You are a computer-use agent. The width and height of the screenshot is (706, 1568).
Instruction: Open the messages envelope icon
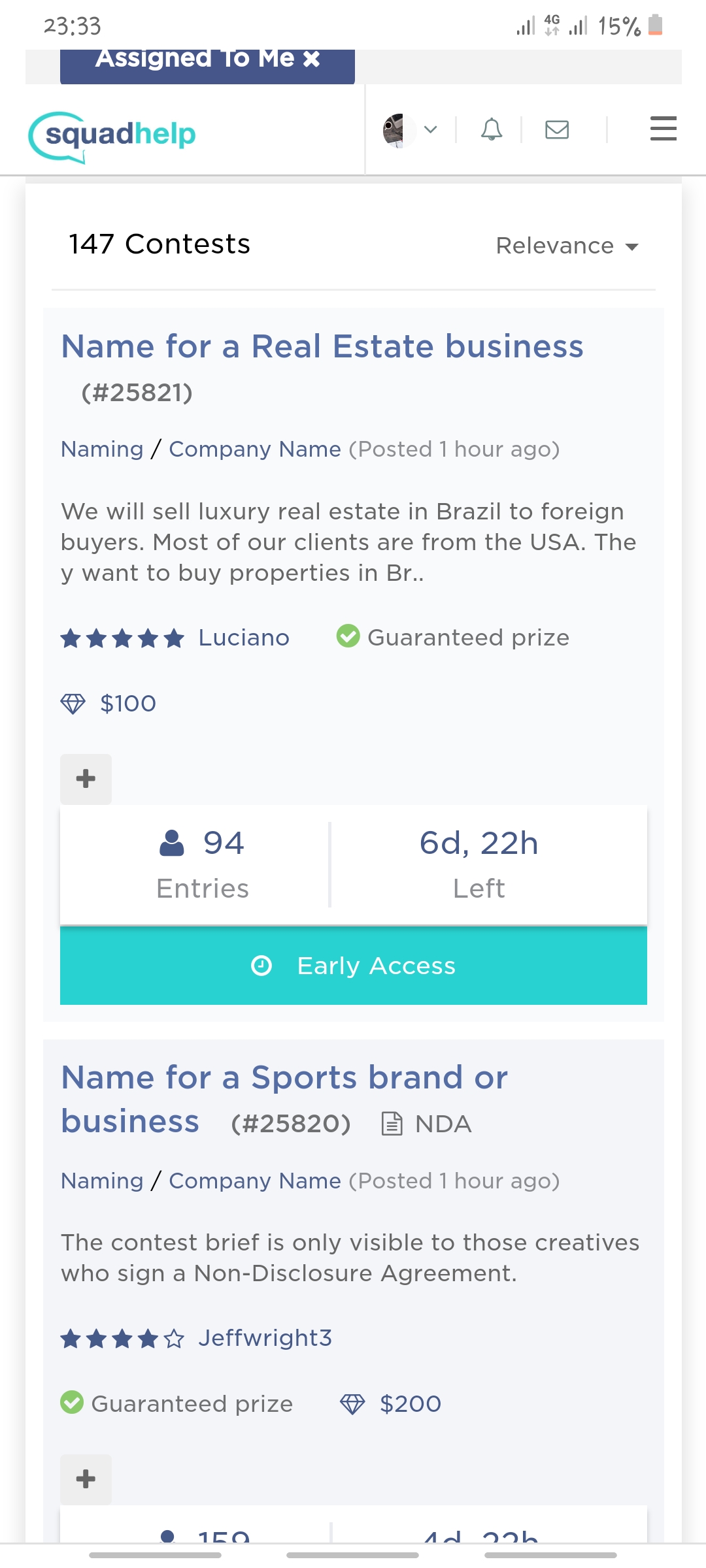[x=557, y=130]
